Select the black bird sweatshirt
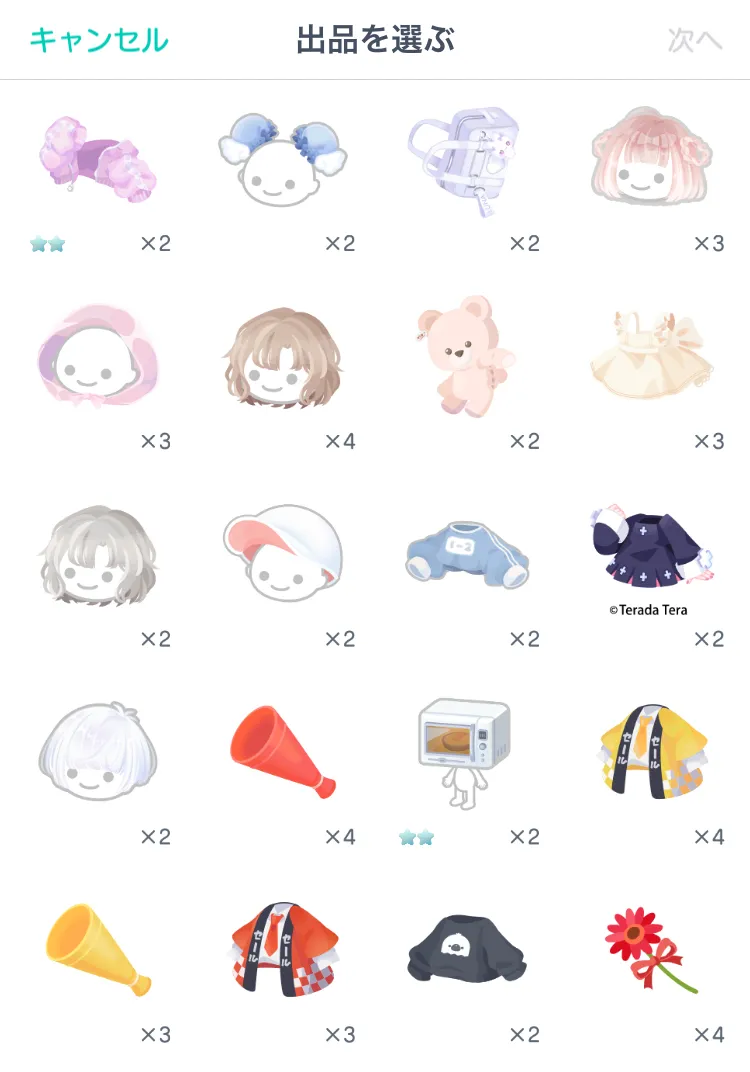This screenshot has width=750, height=1072. pos(467,950)
